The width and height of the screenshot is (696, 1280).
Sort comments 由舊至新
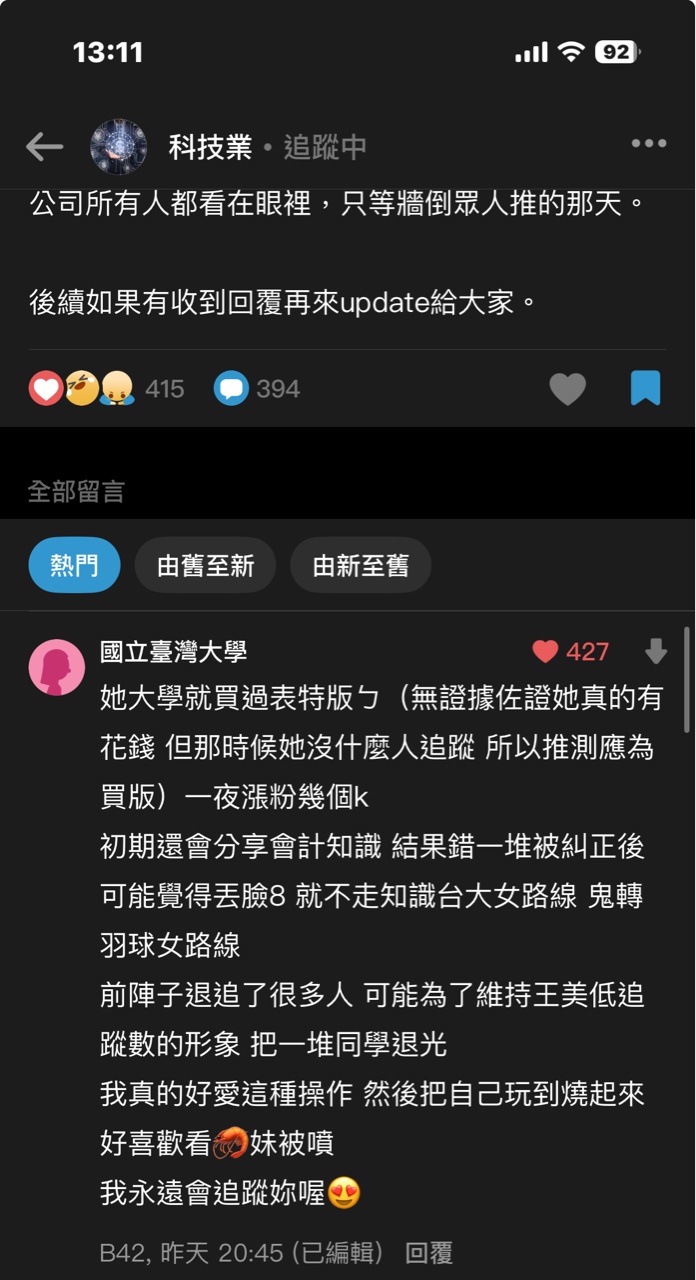click(205, 565)
